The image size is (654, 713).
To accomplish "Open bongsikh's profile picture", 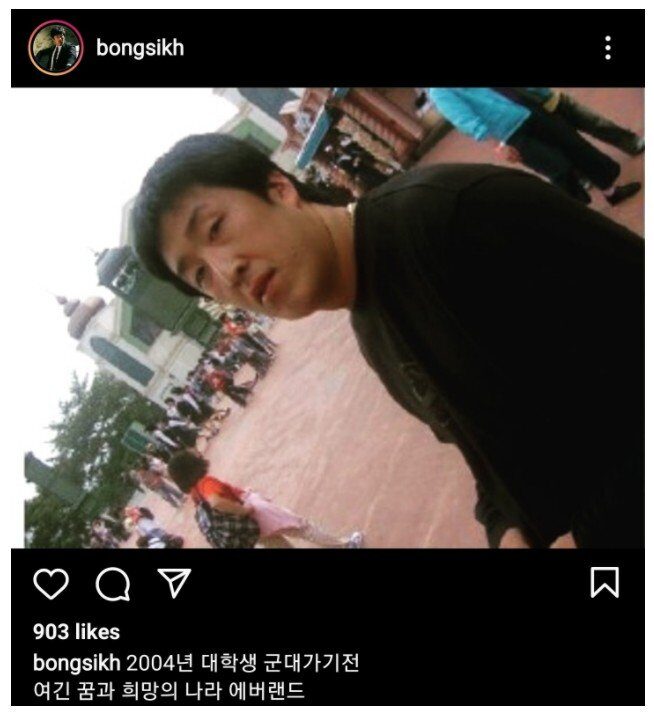I will (55, 48).
